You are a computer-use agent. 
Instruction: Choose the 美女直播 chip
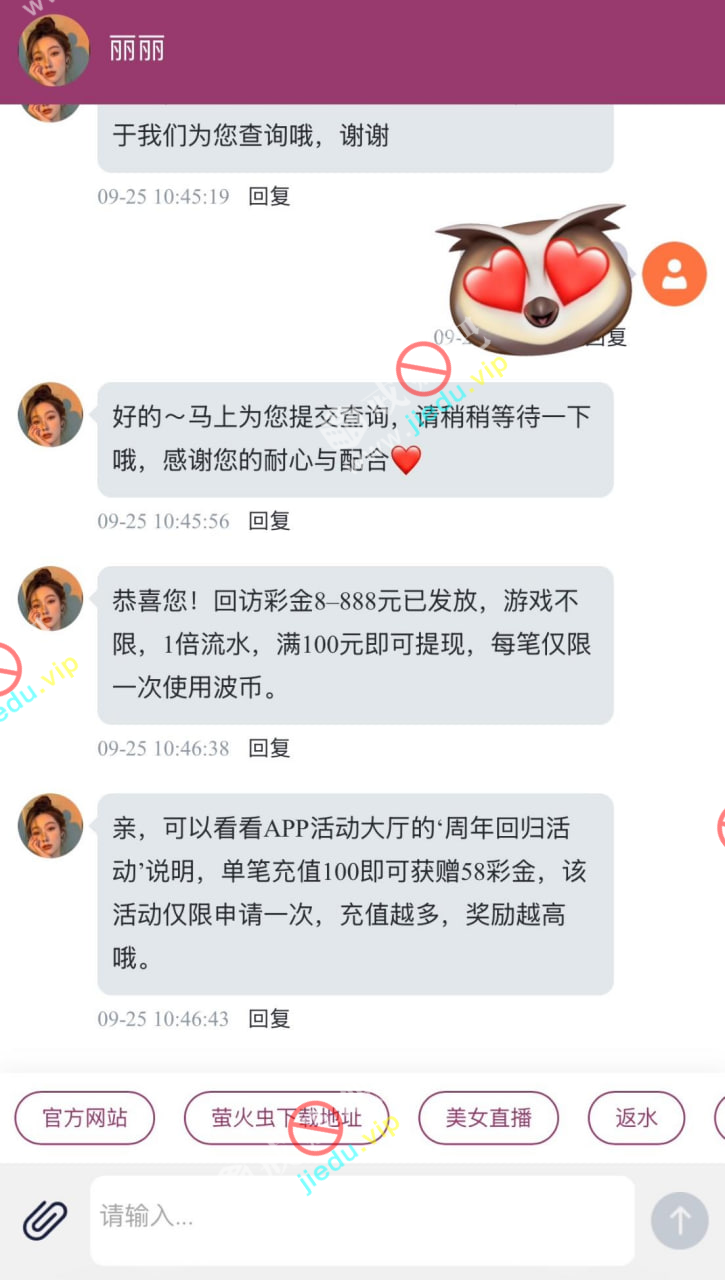[488, 1117]
